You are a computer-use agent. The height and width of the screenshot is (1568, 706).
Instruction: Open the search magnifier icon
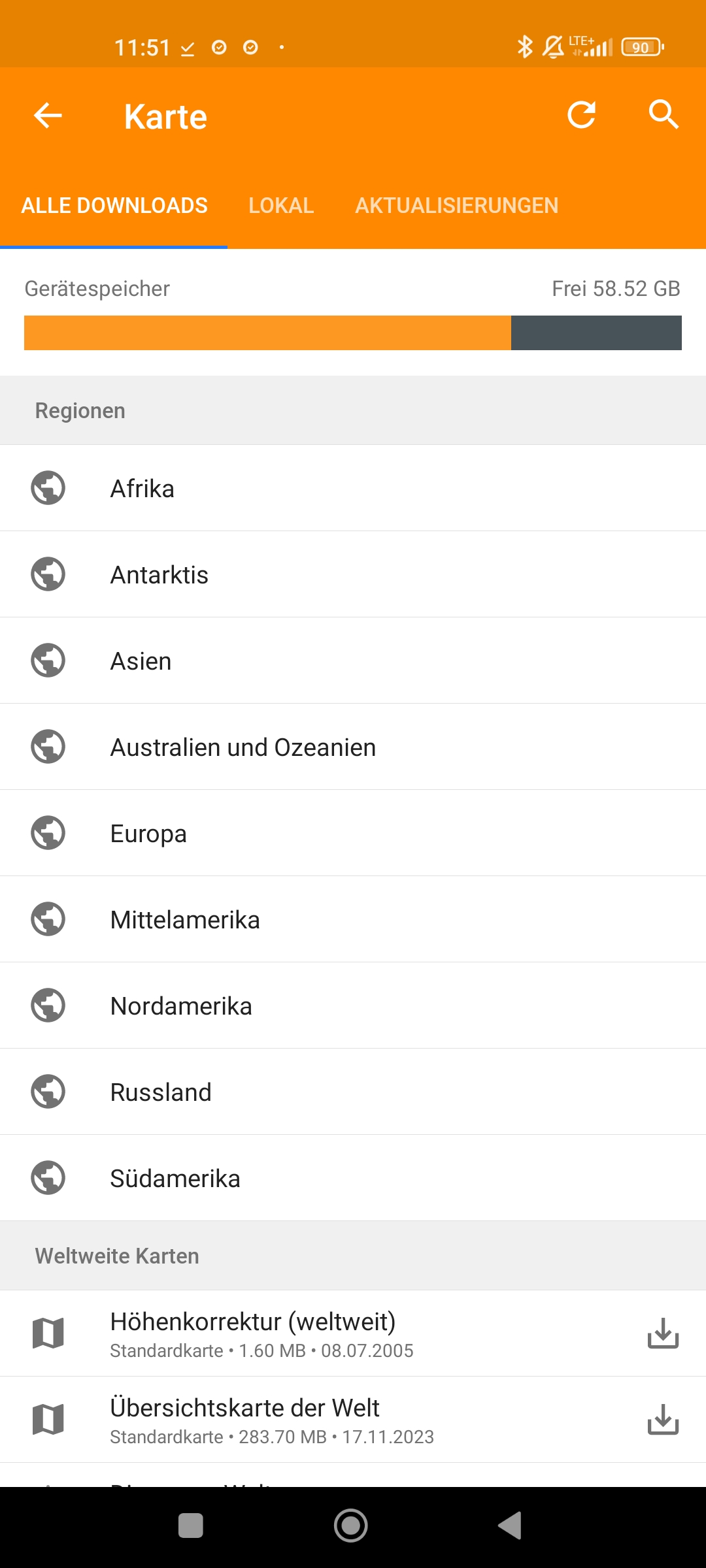(x=664, y=116)
